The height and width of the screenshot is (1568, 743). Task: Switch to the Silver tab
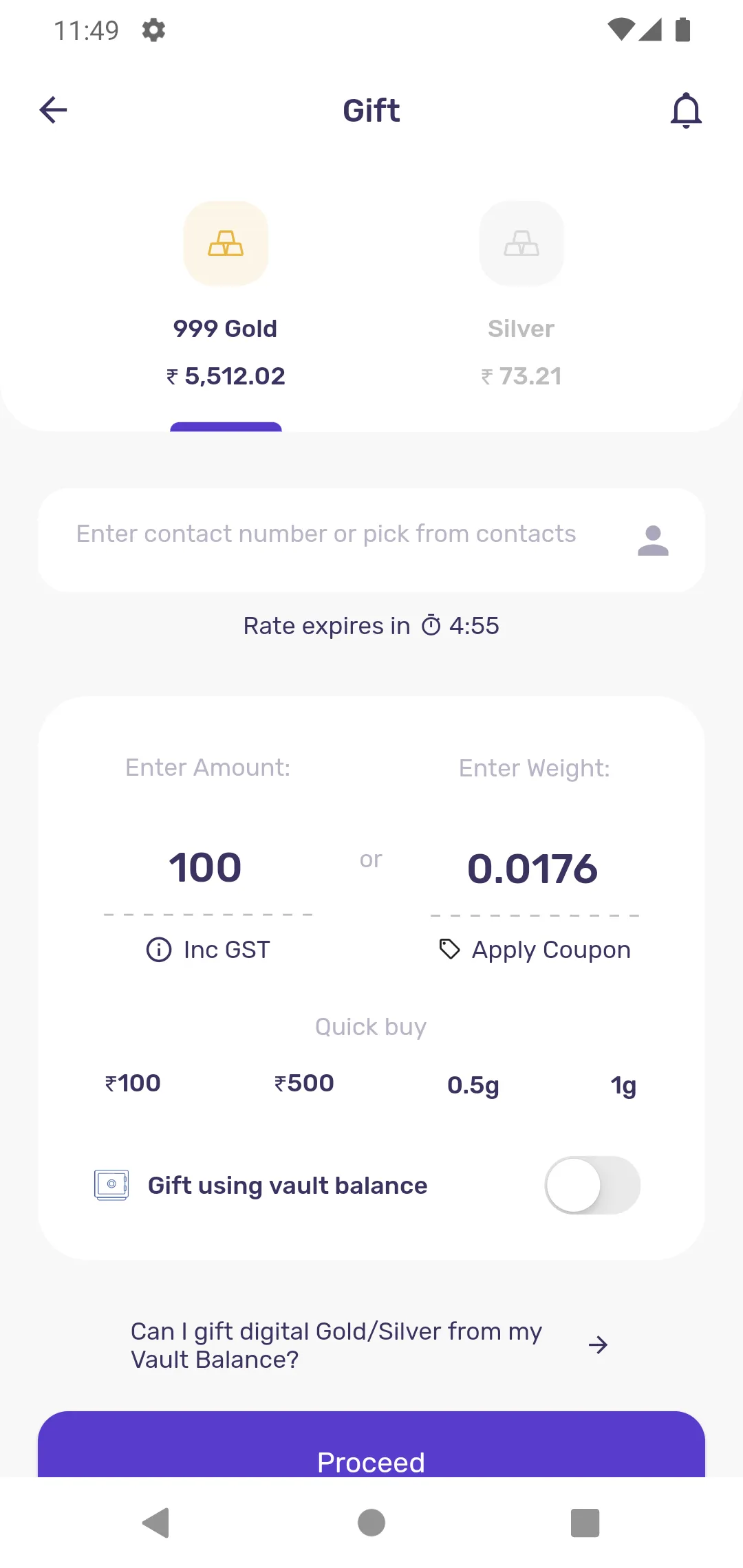tap(521, 328)
